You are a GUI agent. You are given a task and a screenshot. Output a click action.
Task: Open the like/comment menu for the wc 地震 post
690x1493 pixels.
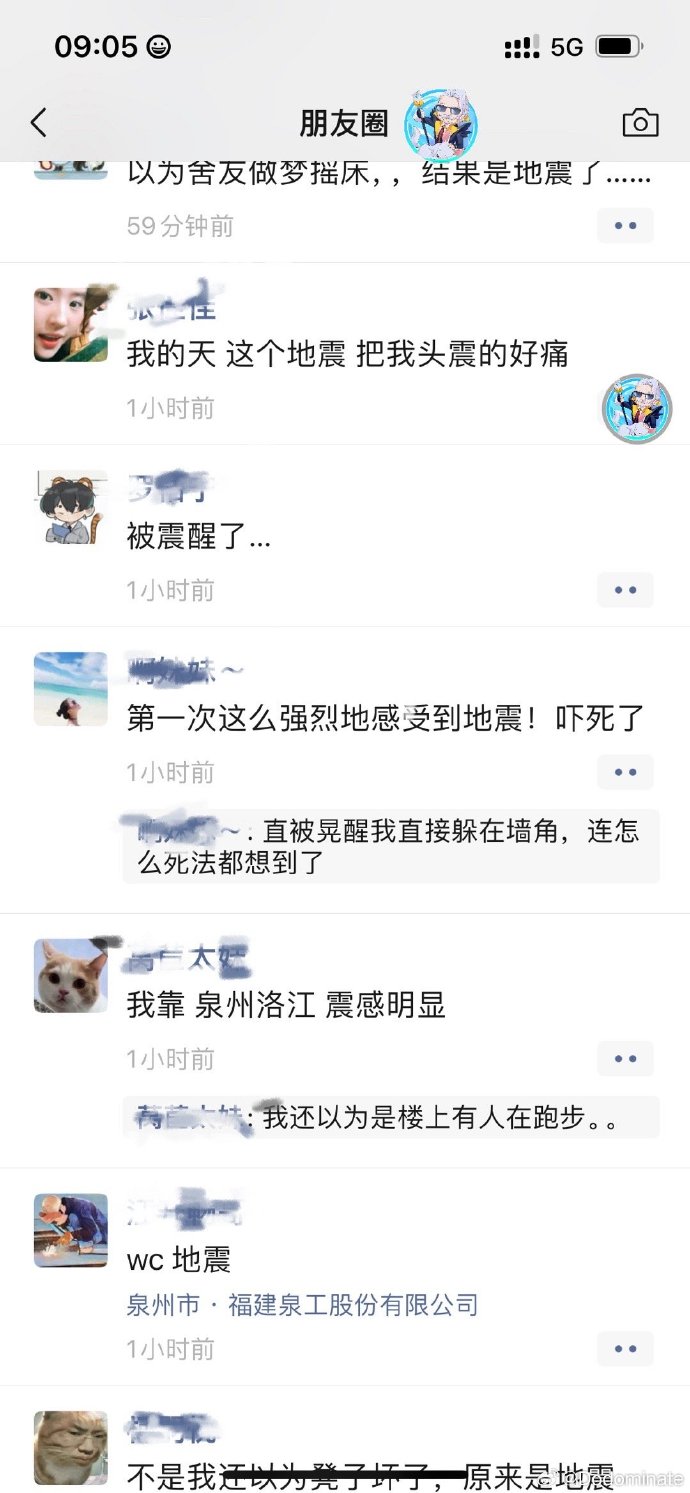click(625, 1349)
